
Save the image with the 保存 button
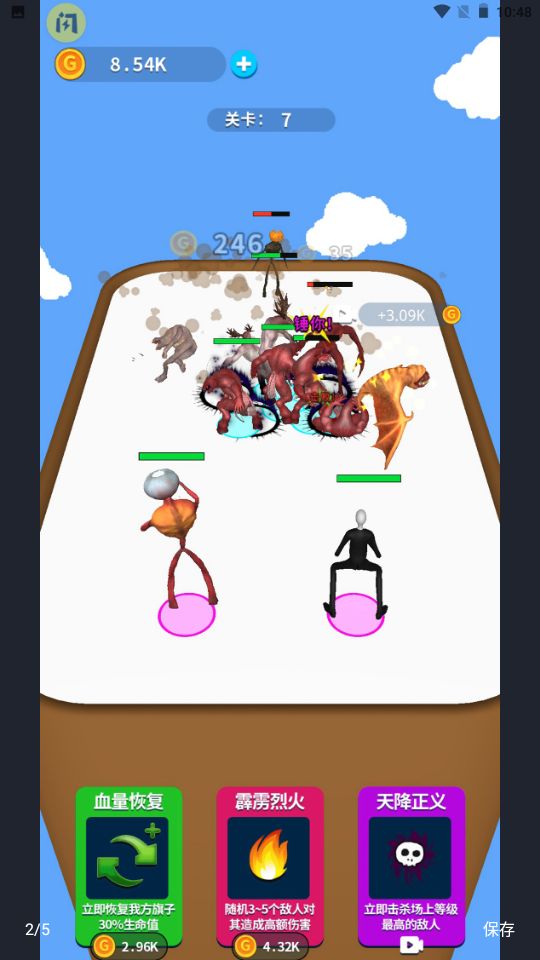coord(498,929)
